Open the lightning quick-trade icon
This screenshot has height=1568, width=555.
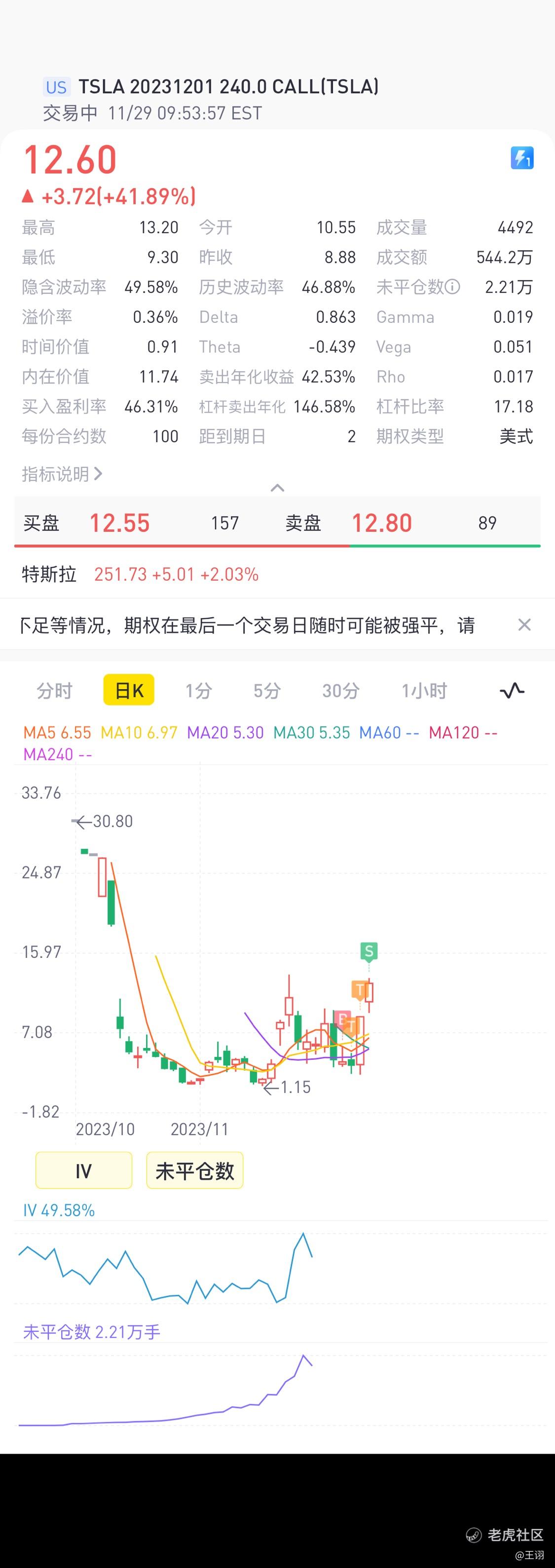coord(521,158)
